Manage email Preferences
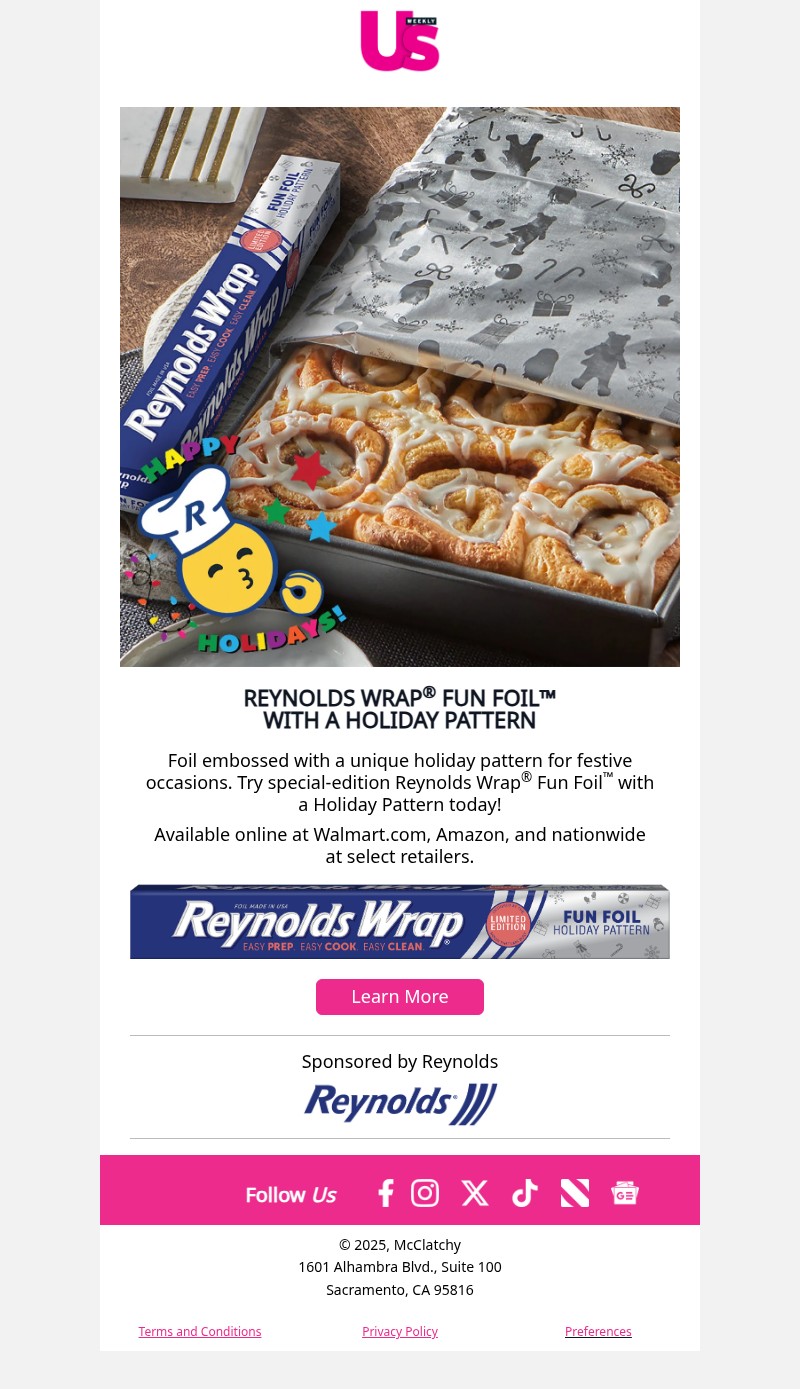This screenshot has height=1389, width=800. pos(598,1332)
